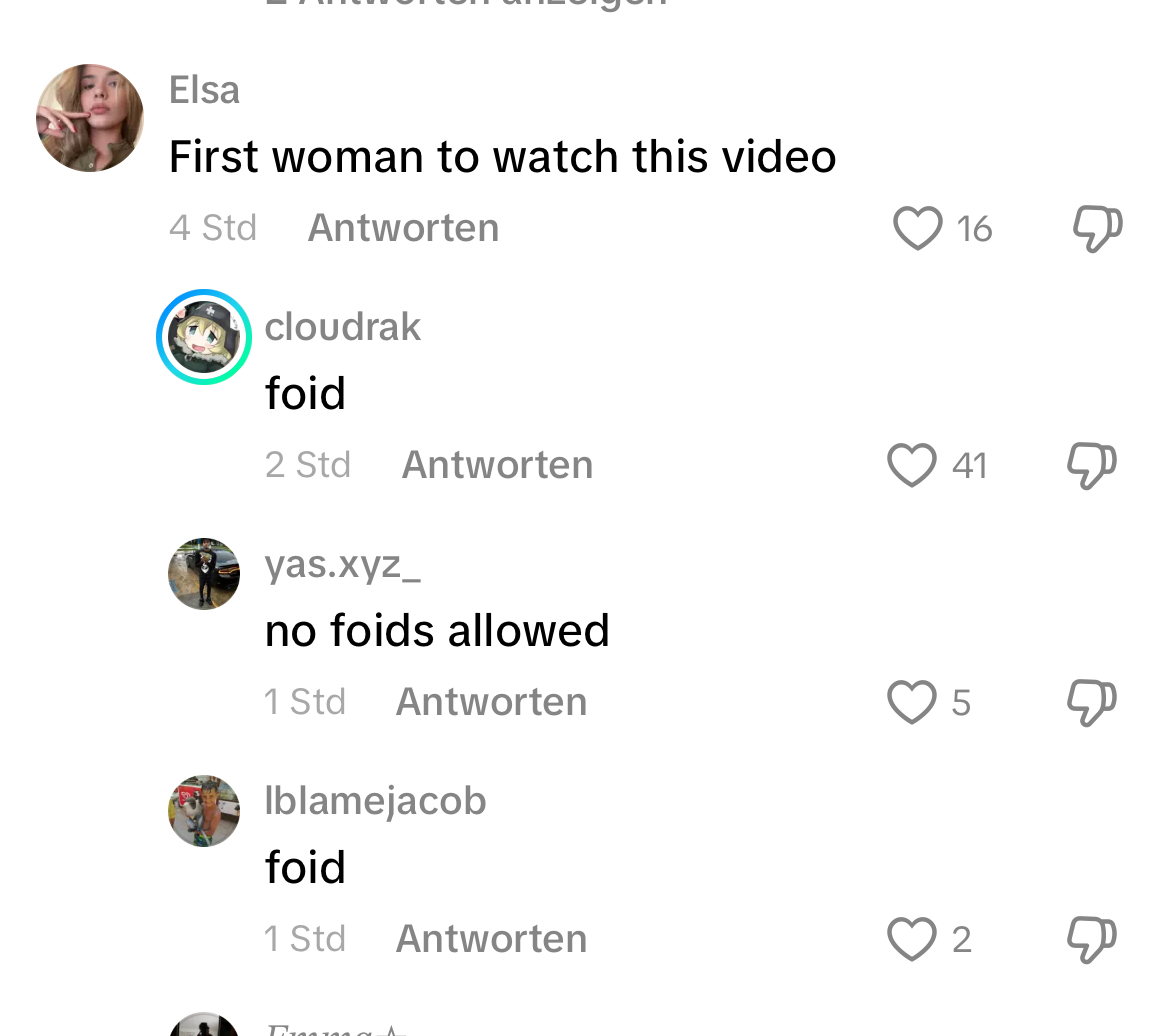Viewport: 1170px width, 1036px height.
Task: Open Elsa's profile picture
Action: coord(90,118)
